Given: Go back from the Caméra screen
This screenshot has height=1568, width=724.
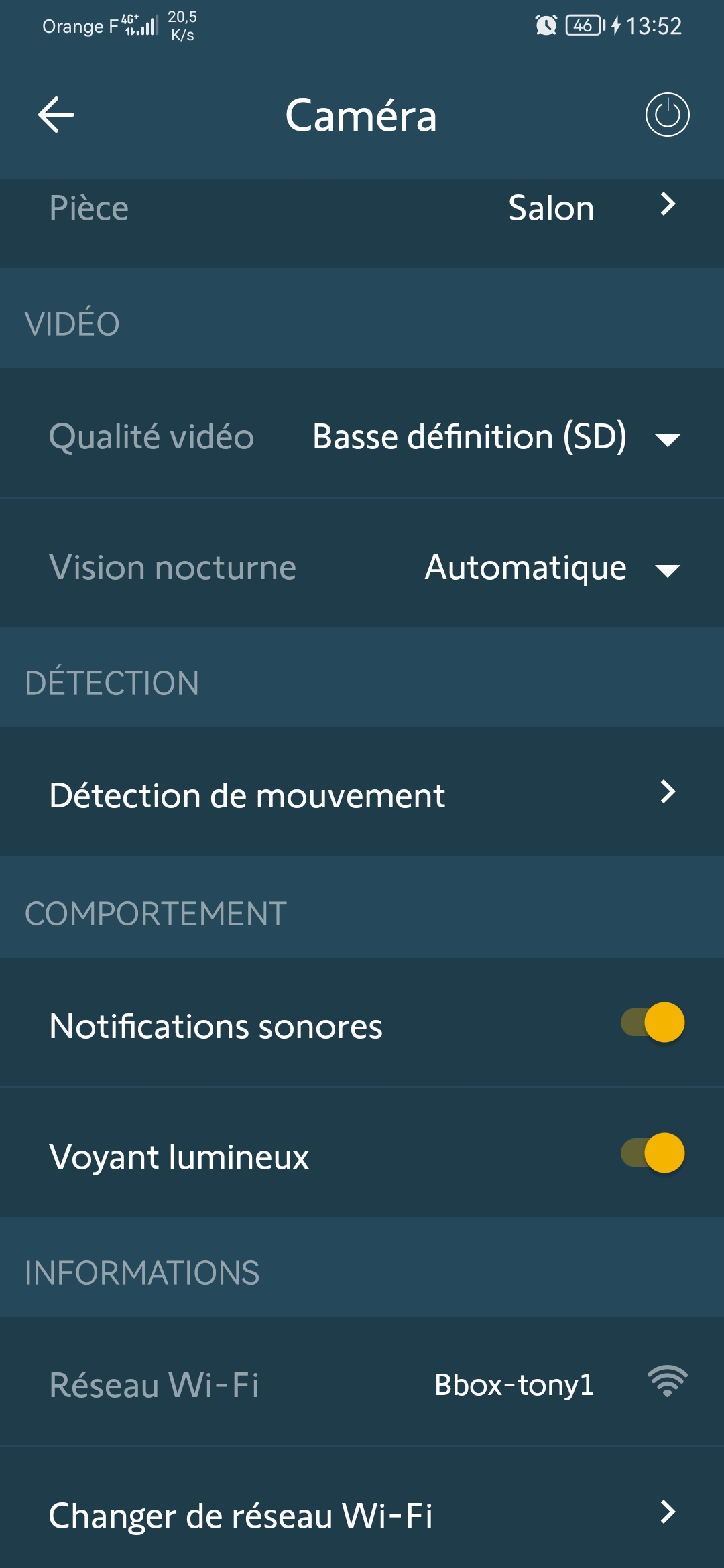Looking at the screenshot, I should (56, 115).
